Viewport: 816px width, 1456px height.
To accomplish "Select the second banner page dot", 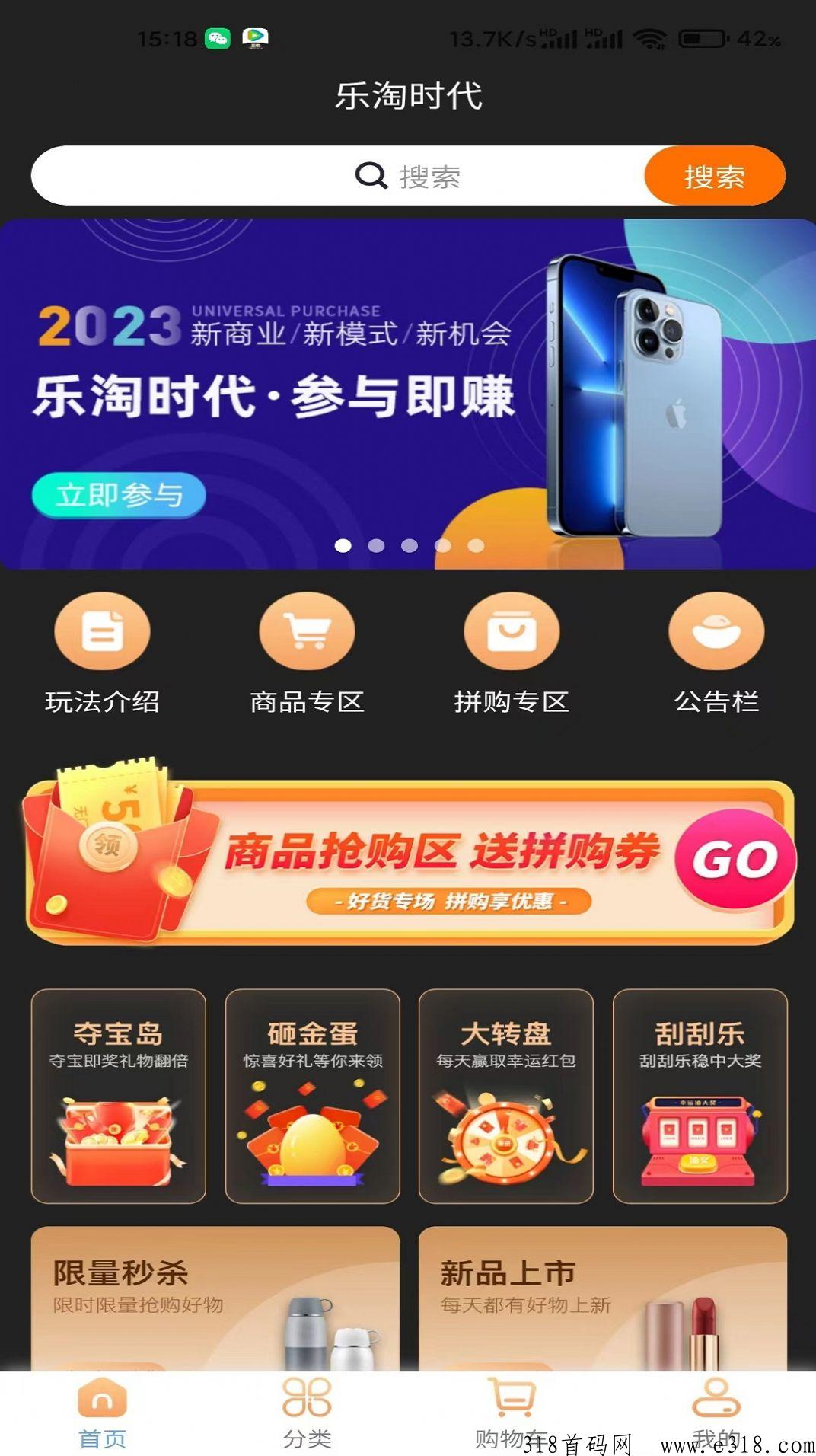I will (x=376, y=545).
